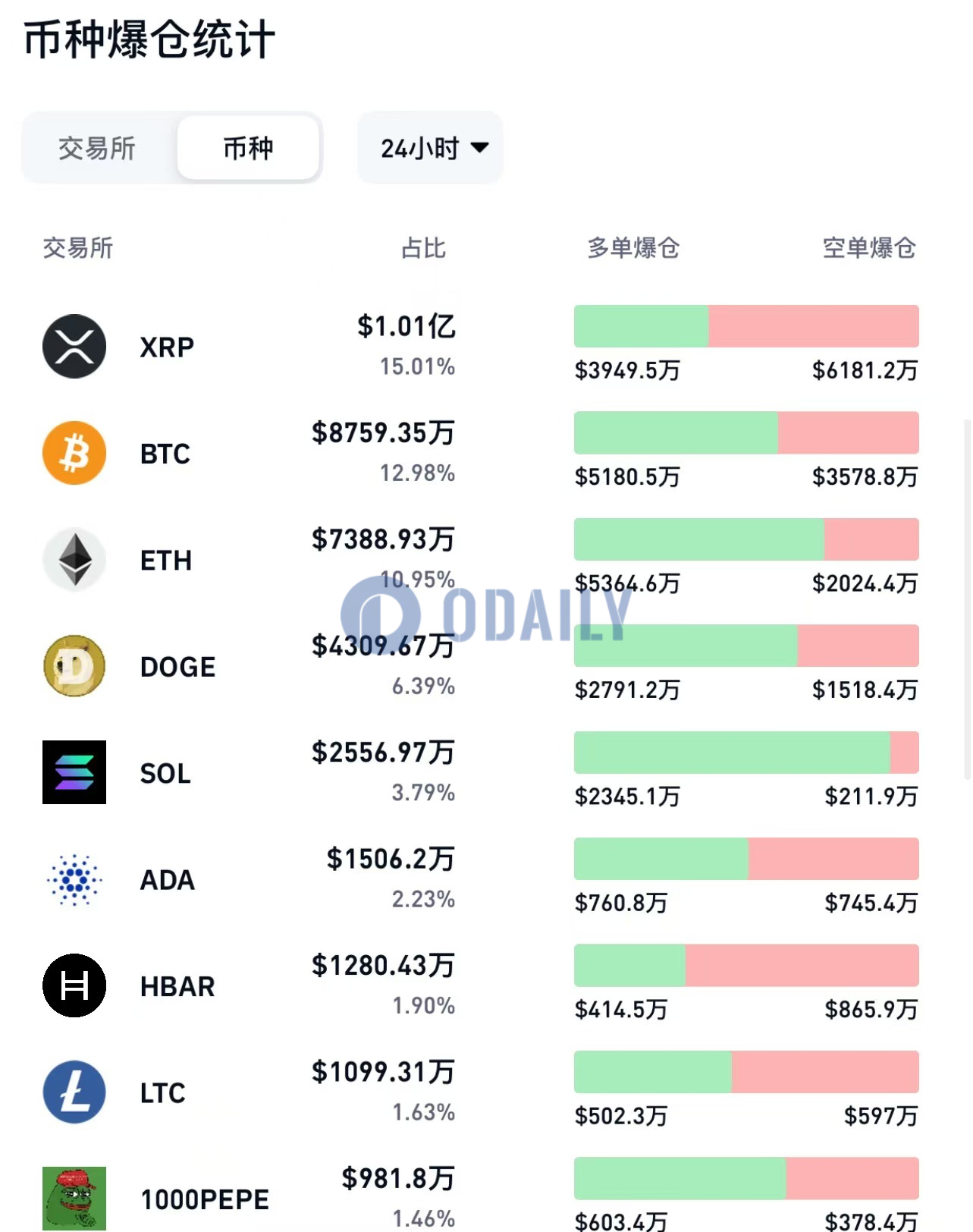Open the XRP liquidation row
Screen dimensions: 973x1232
167,347
